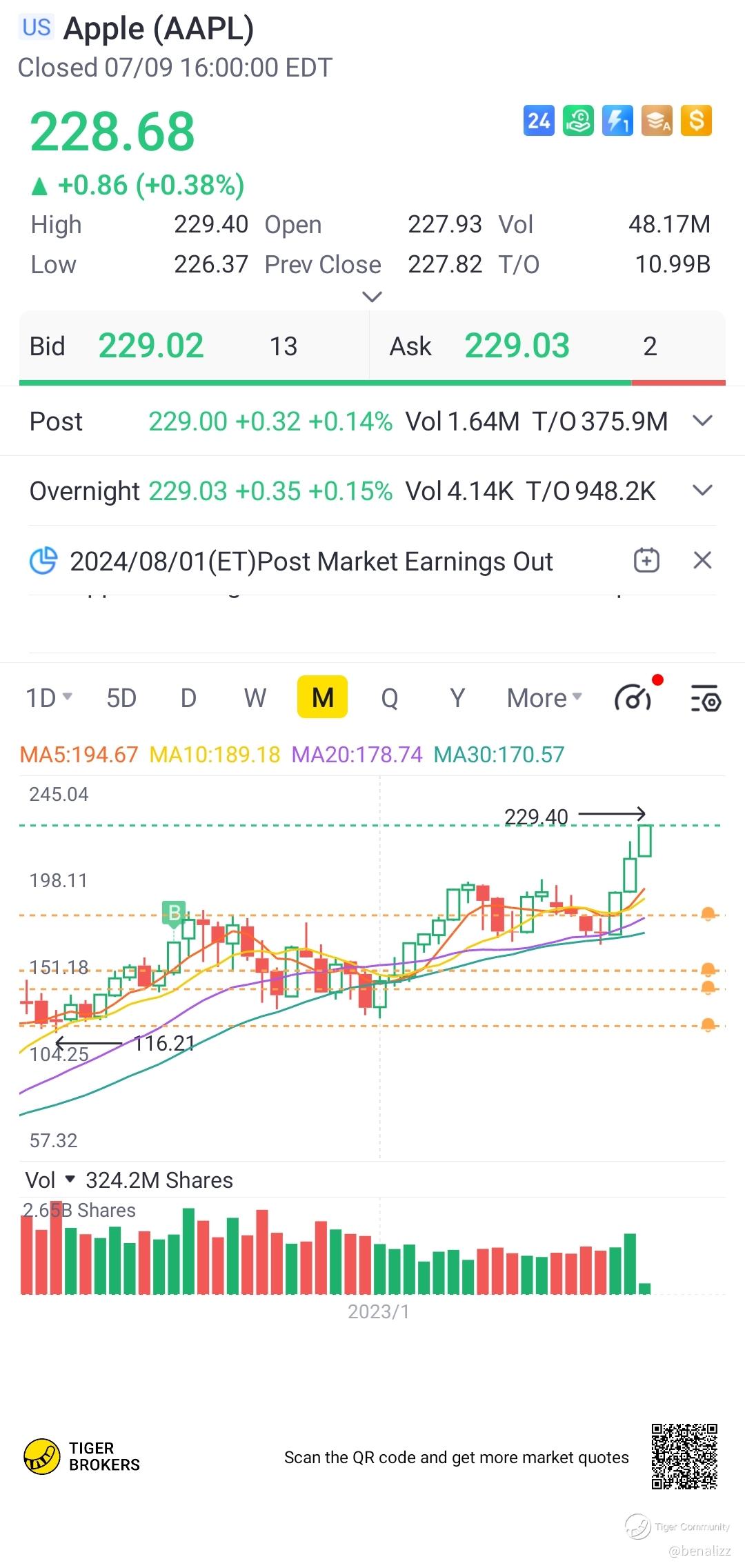Screen dimensions: 745x1568
Task: Tap the orange dollar sign badge
Action: coord(696,121)
